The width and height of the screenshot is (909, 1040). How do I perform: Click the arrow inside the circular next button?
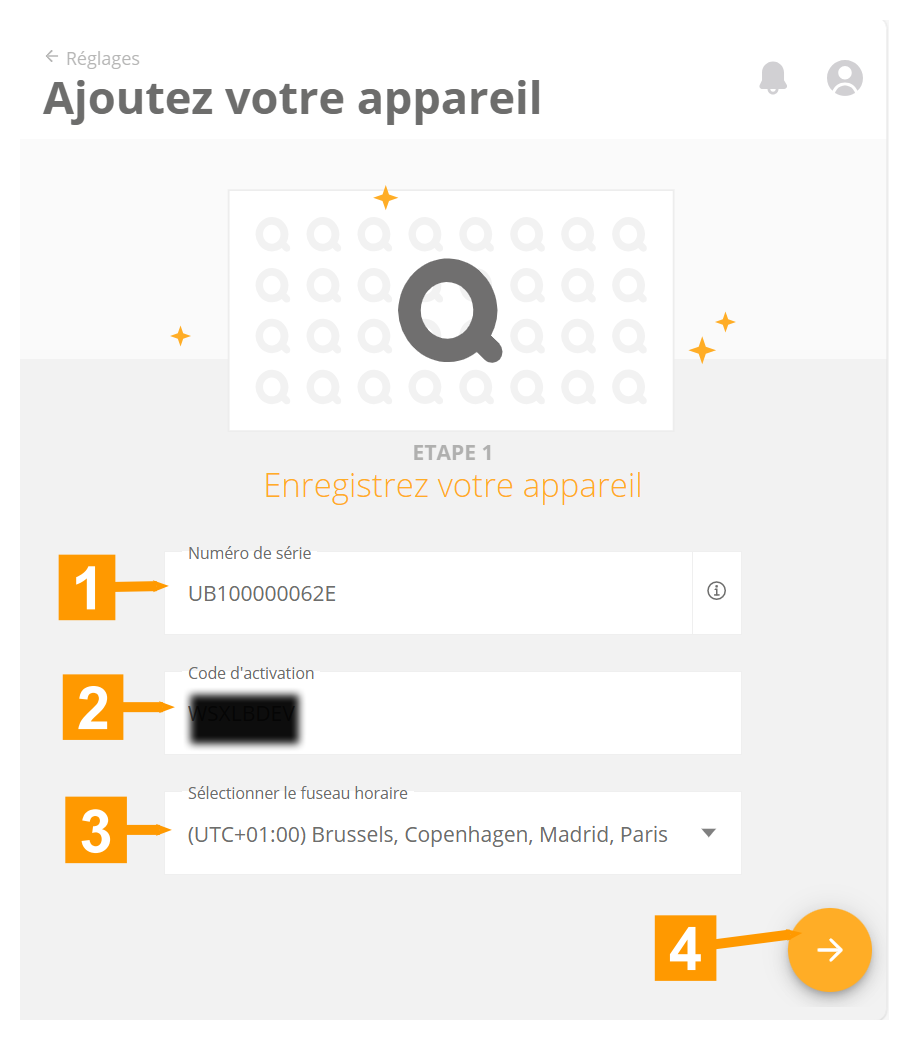(x=830, y=950)
